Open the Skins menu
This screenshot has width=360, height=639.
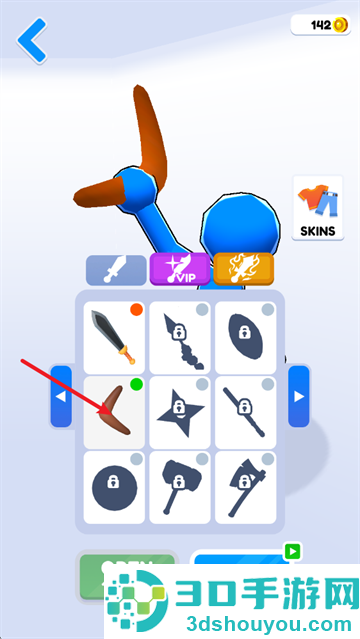[318, 208]
